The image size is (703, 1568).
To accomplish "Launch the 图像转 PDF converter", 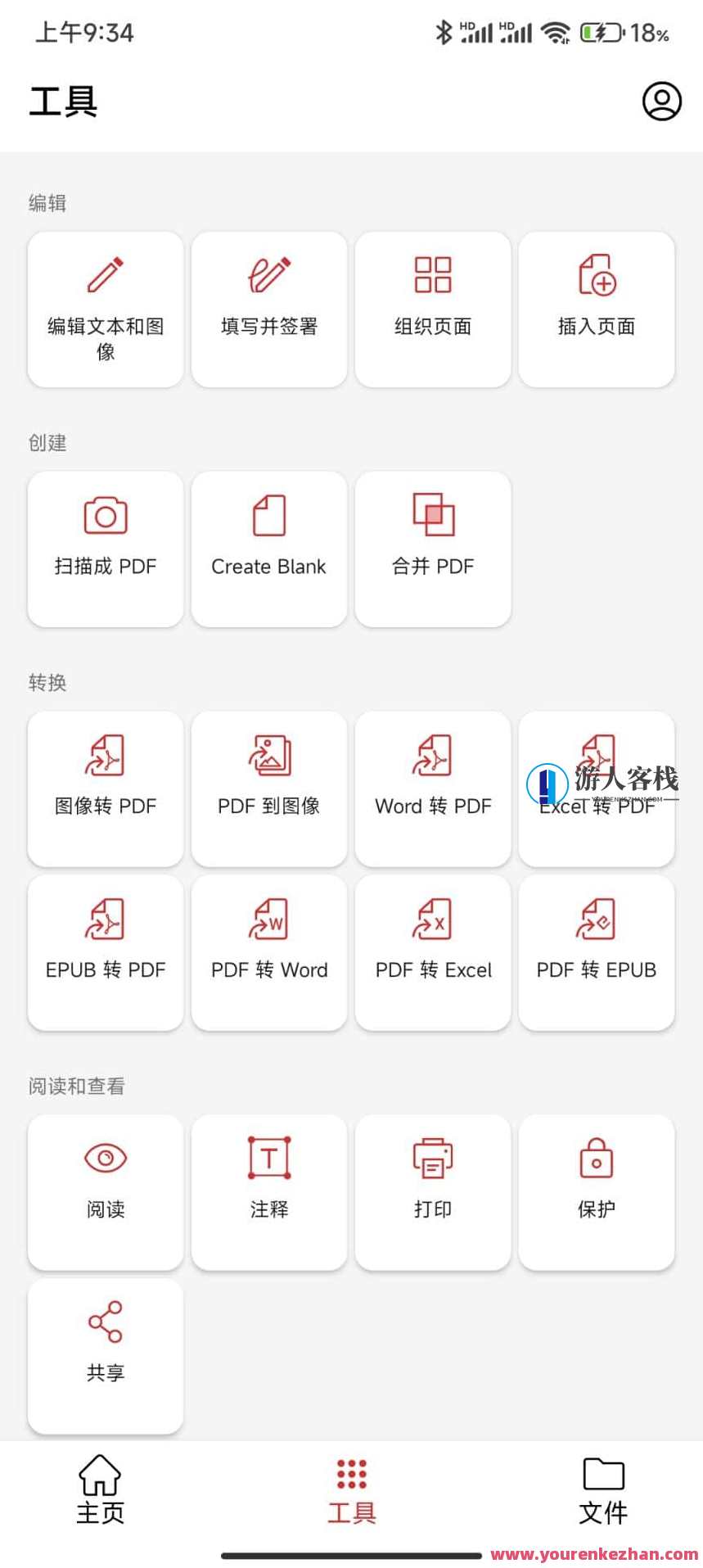I will tap(105, 788).
